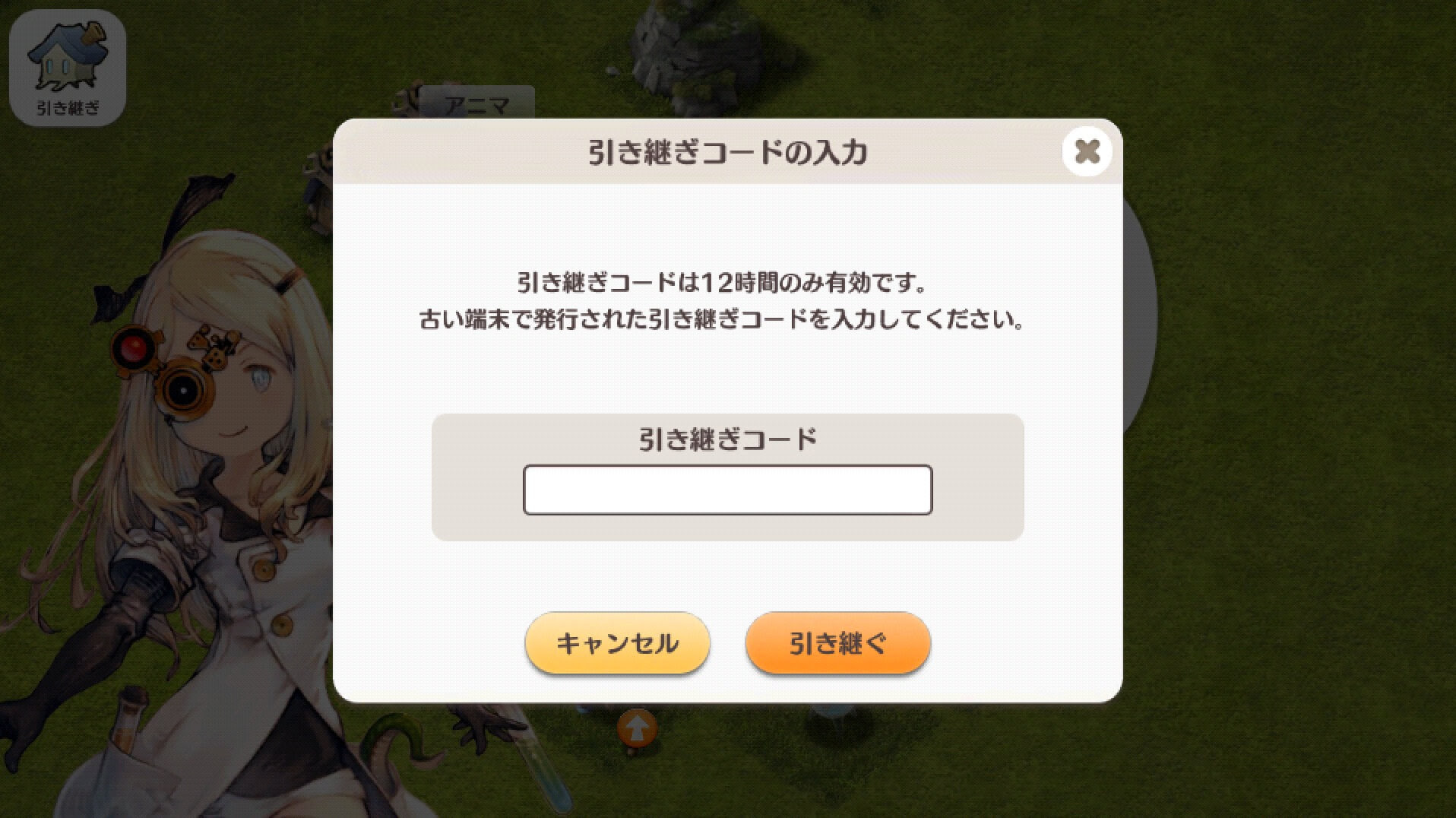Focus the 引き継ぎコード text field

727,490
